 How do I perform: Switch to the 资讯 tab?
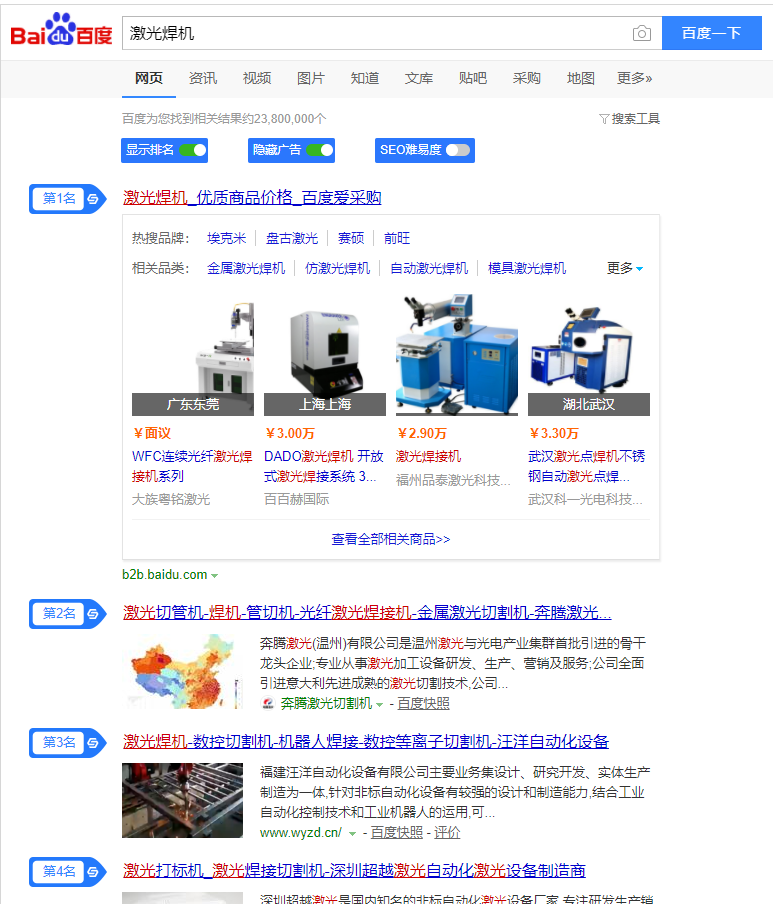point(203,78)
